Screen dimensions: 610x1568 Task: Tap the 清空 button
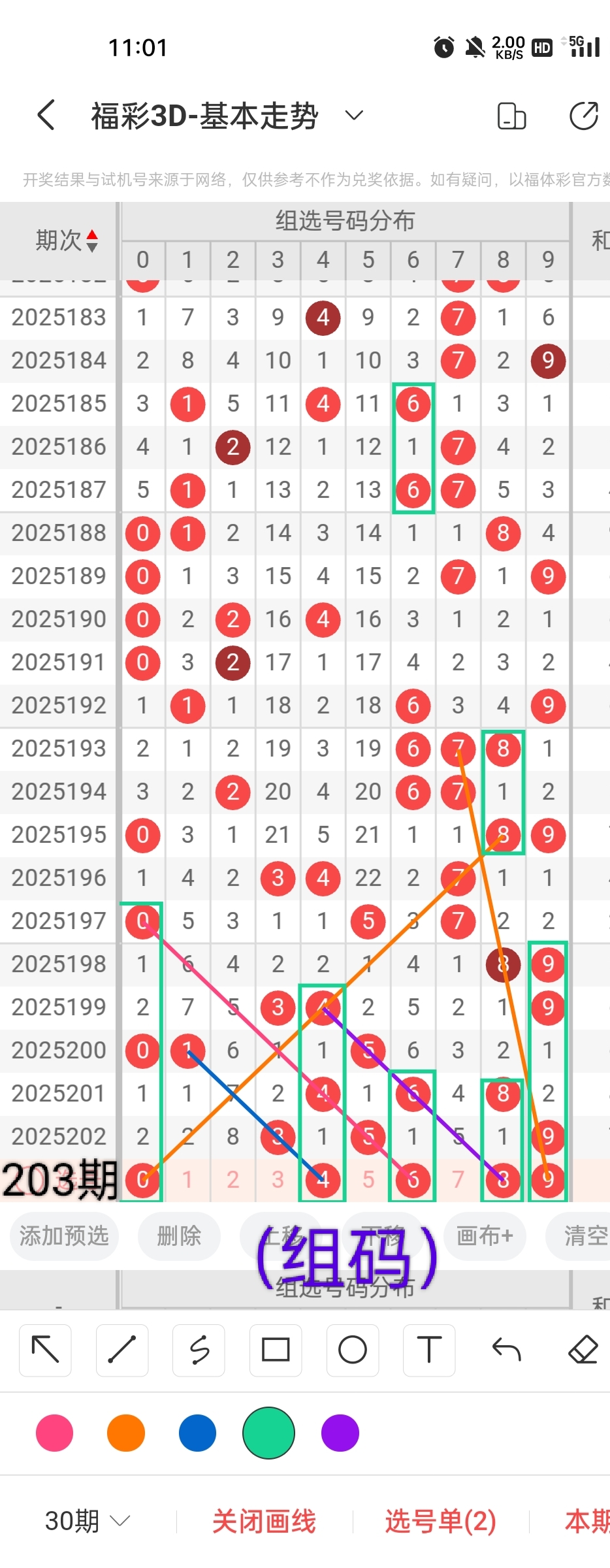(x=585, y=1235)
